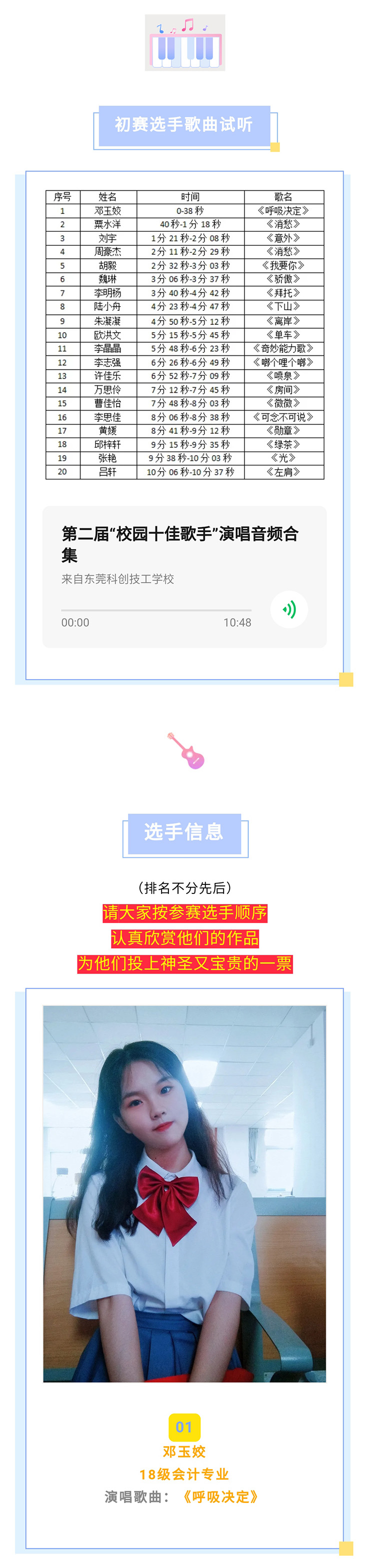
Task: Seek along the audio progress bar
Action: pyautogui.click(x=156, y=610)
